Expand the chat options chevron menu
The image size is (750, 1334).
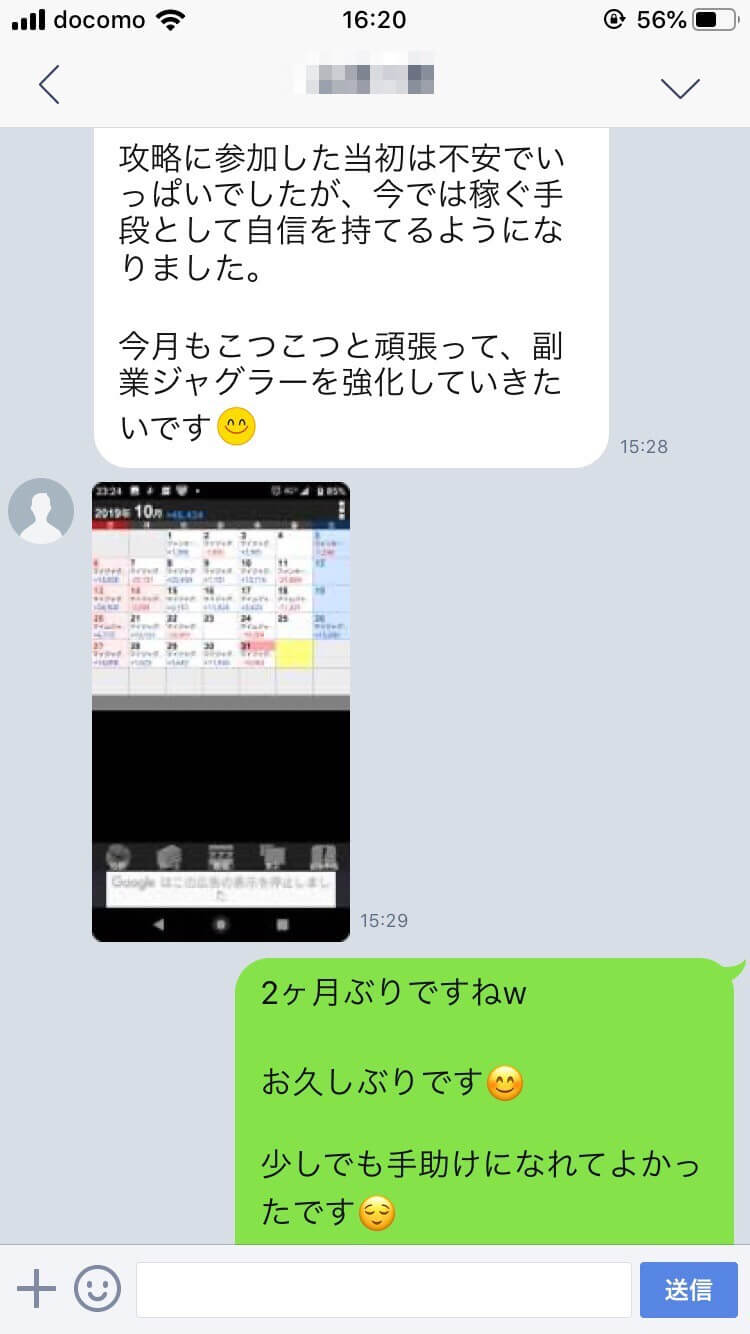click(x=680, y=87)
